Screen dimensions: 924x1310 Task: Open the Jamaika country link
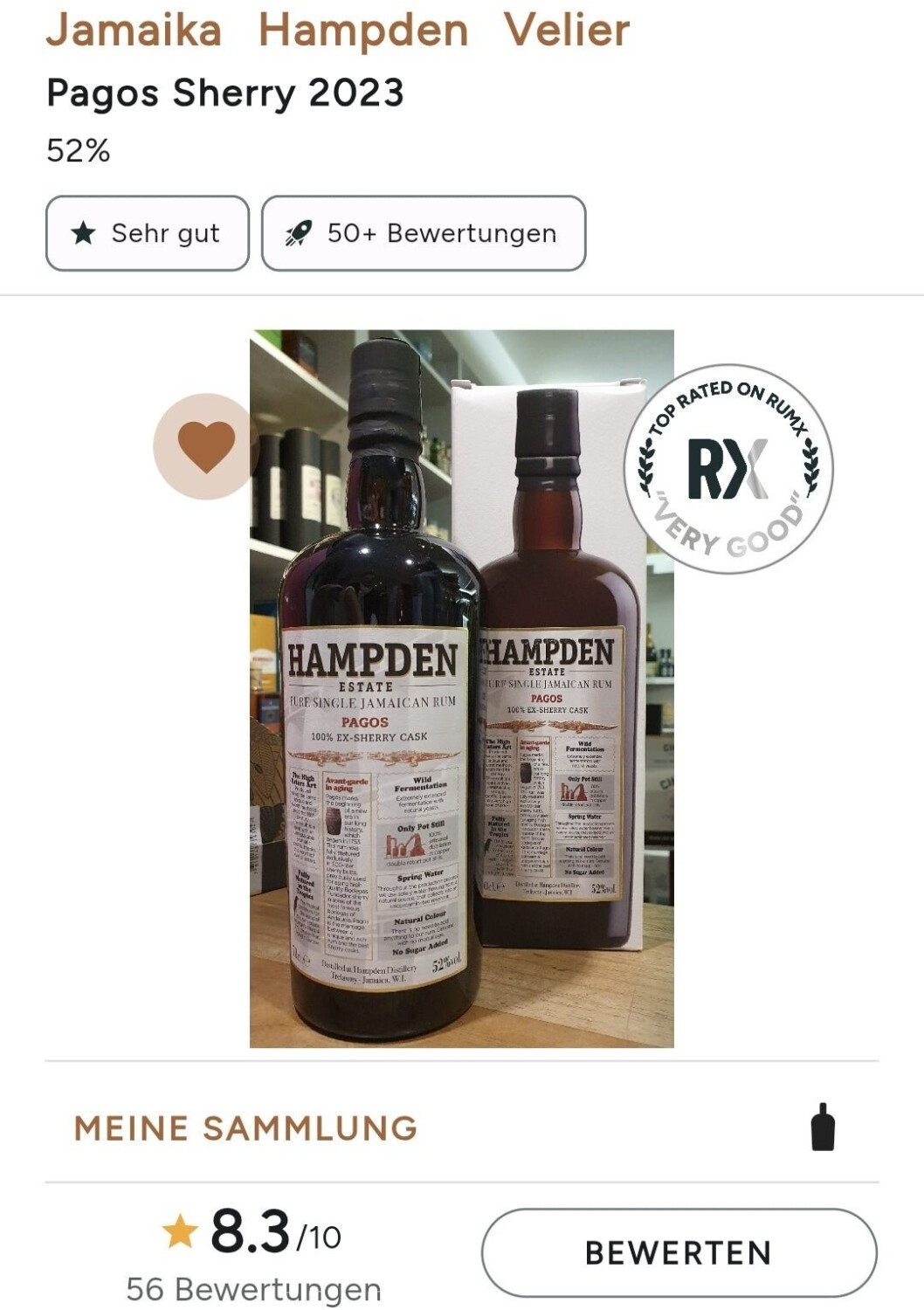[134, 31]
